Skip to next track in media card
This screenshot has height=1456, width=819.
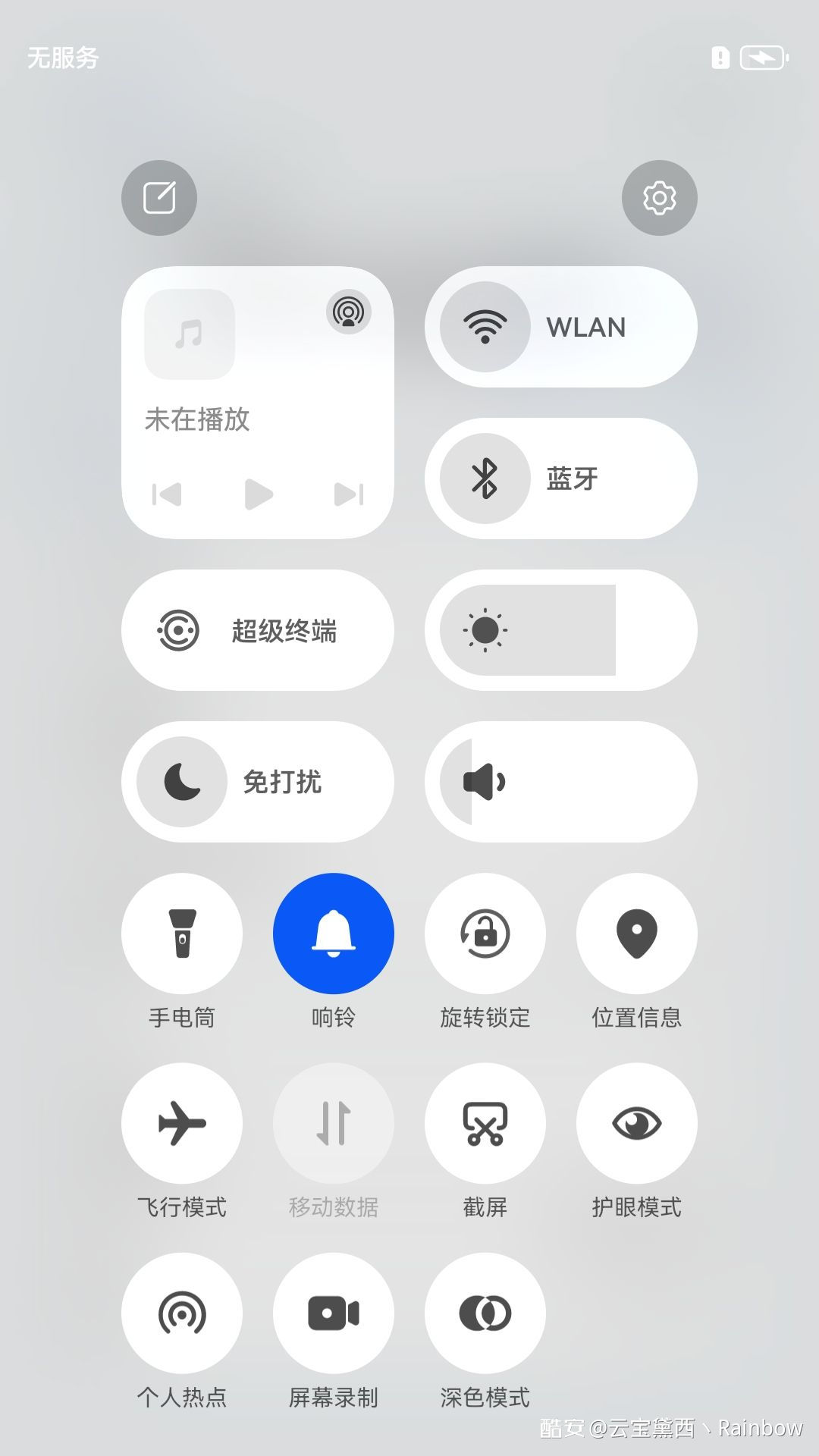(349, 494)
